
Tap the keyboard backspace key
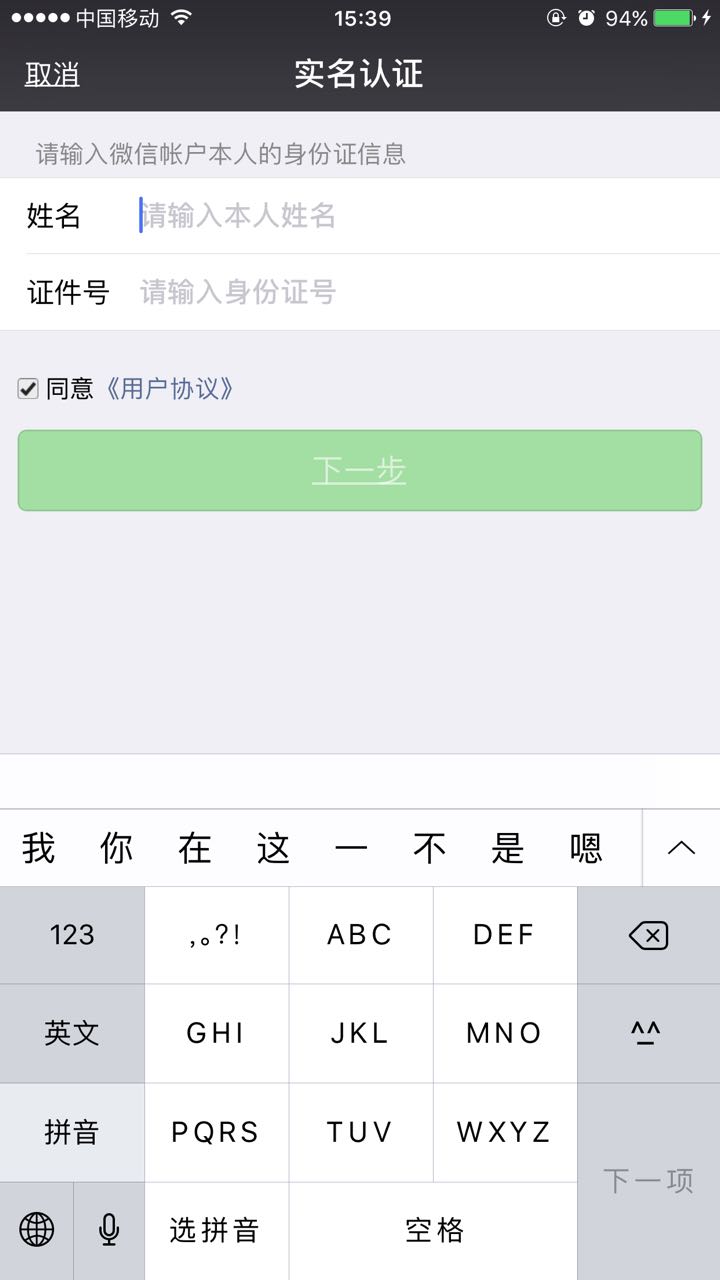648,936
